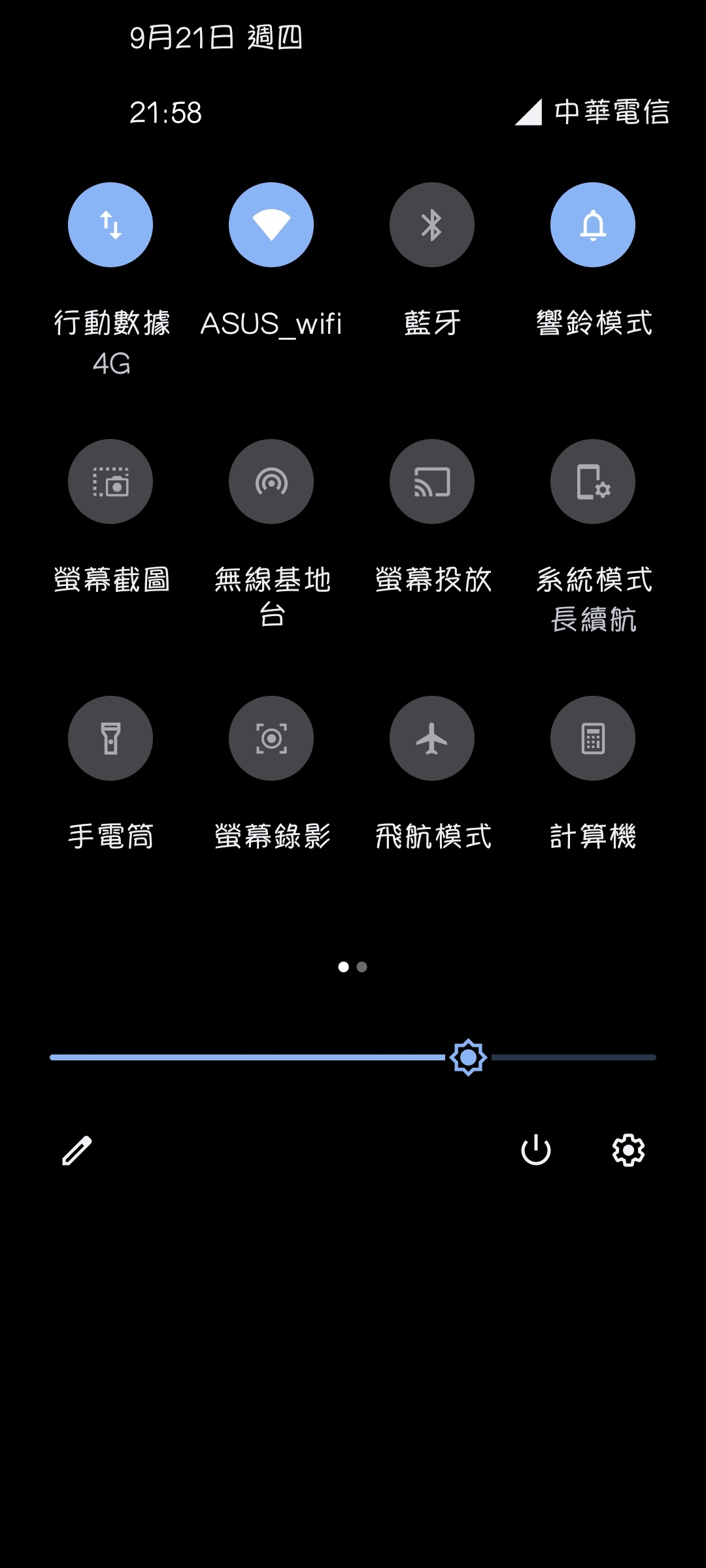
Task: Turn on the 手電筒 flashlight
Action: pyautogui.click(x=110, y=738)
